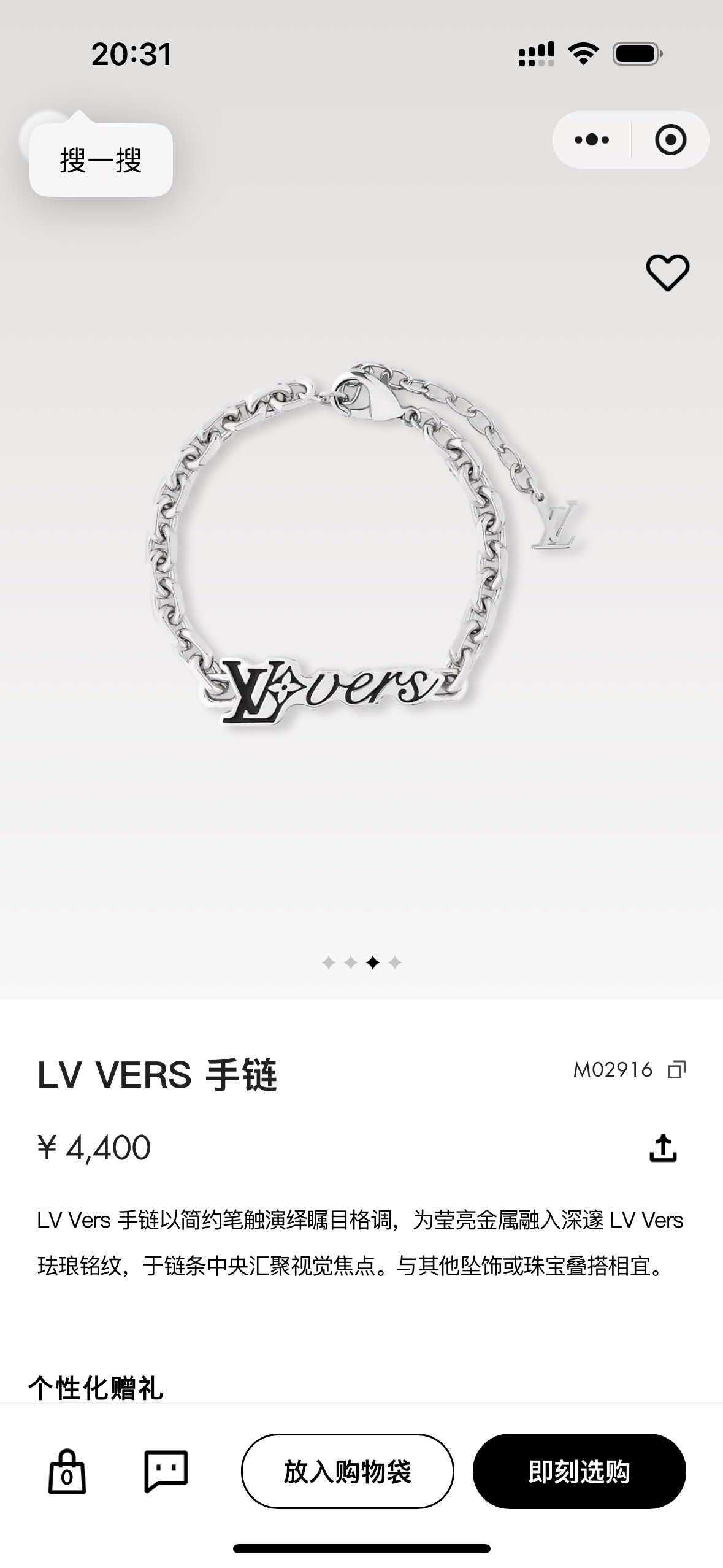The width and height of the screenshot is (723, 1568).
Task: Exit via the capsule target circle icon
Action: (670, 139)
